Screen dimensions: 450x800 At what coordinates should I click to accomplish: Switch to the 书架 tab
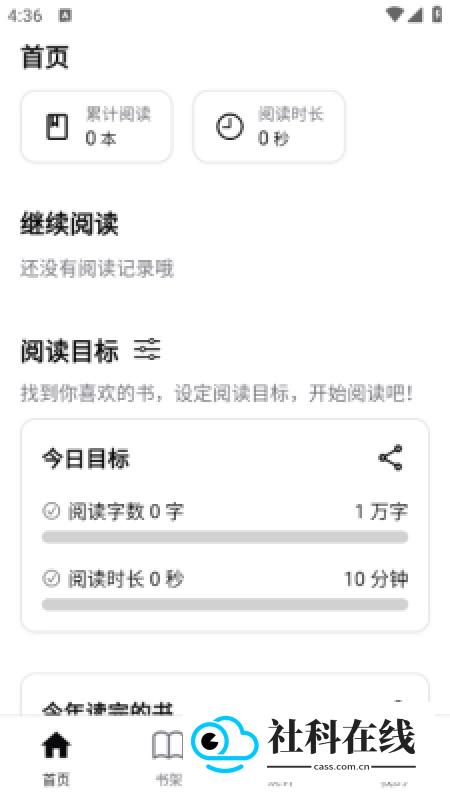tap(168, 757)
